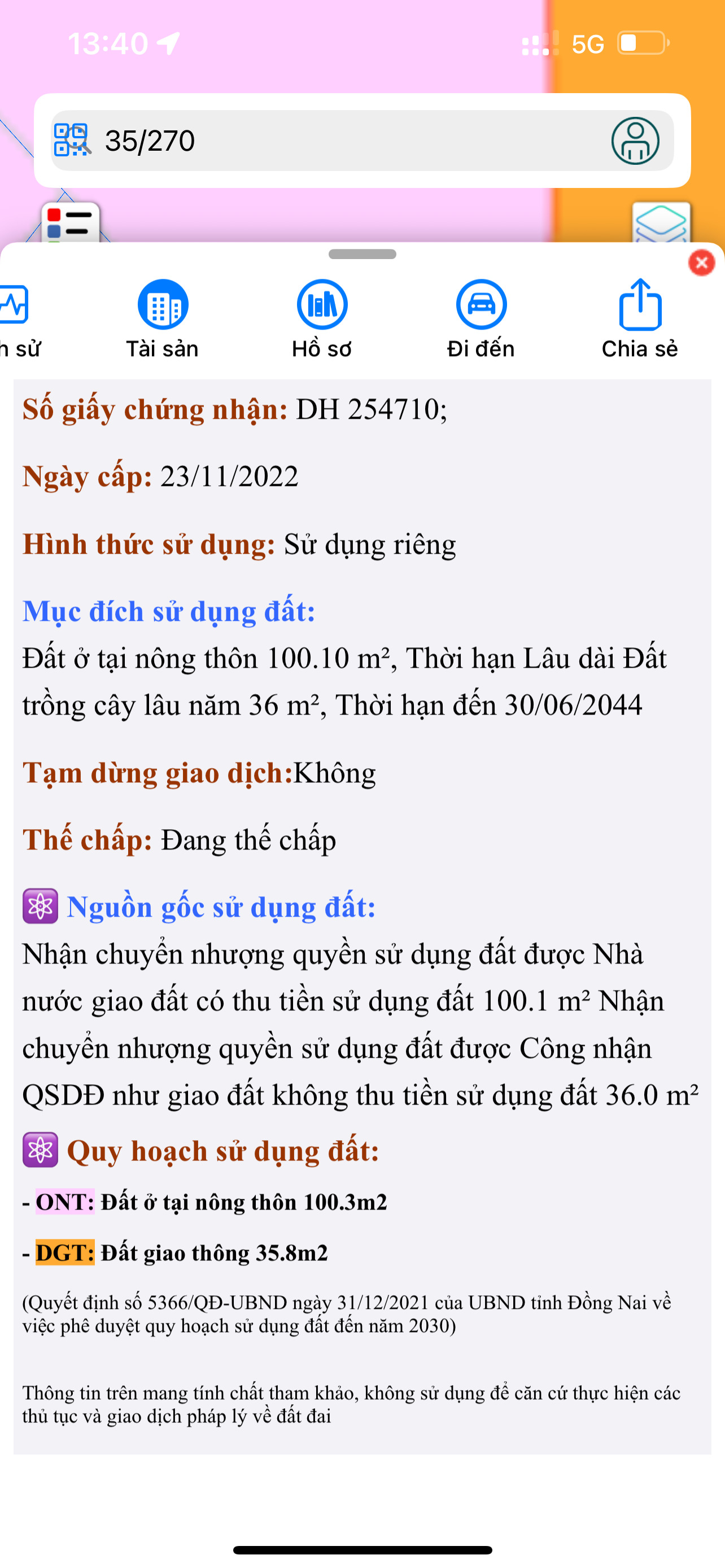Viewport: 725px width, 1568px height.
Task: Open the Tài sản section
Action: (163, 318)
